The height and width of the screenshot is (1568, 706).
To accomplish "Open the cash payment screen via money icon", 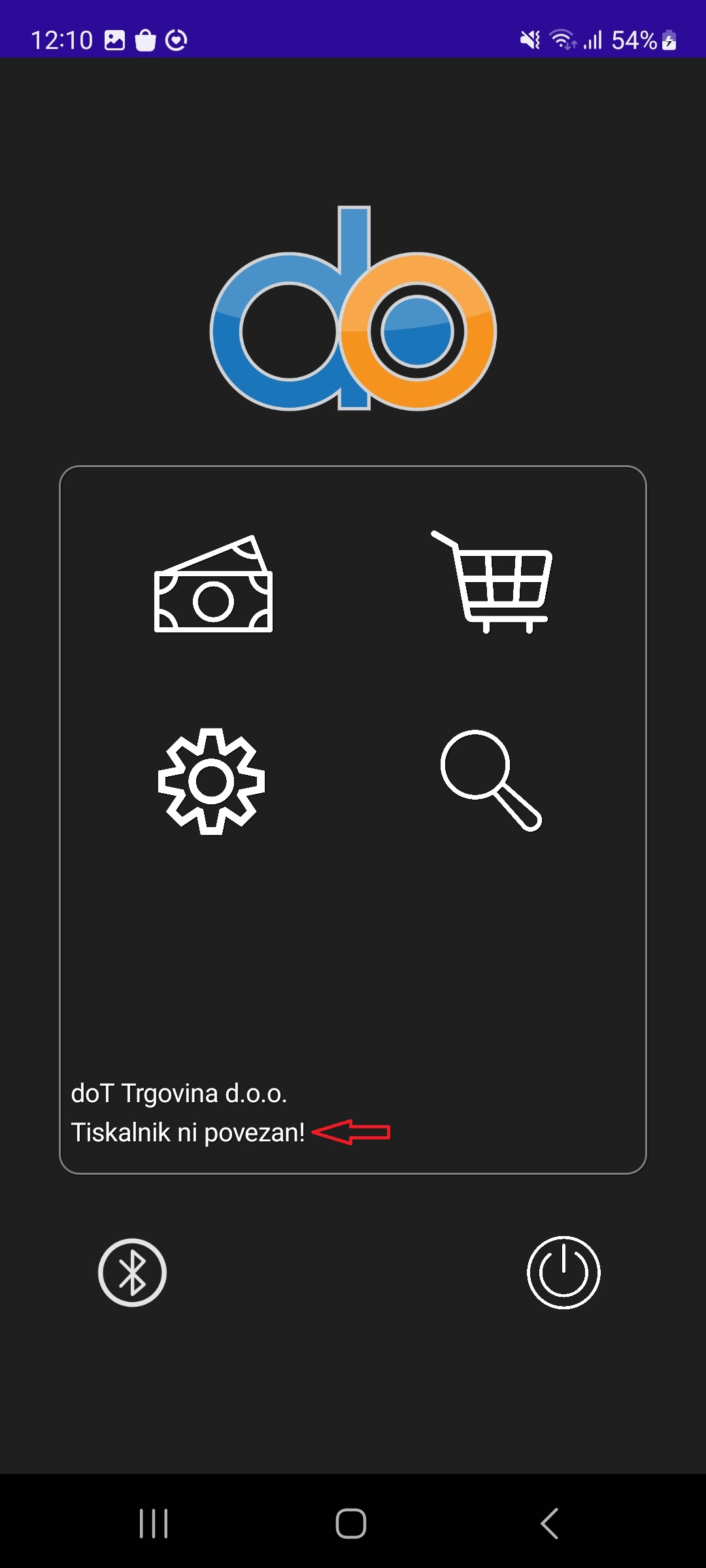I will point(214,587).
